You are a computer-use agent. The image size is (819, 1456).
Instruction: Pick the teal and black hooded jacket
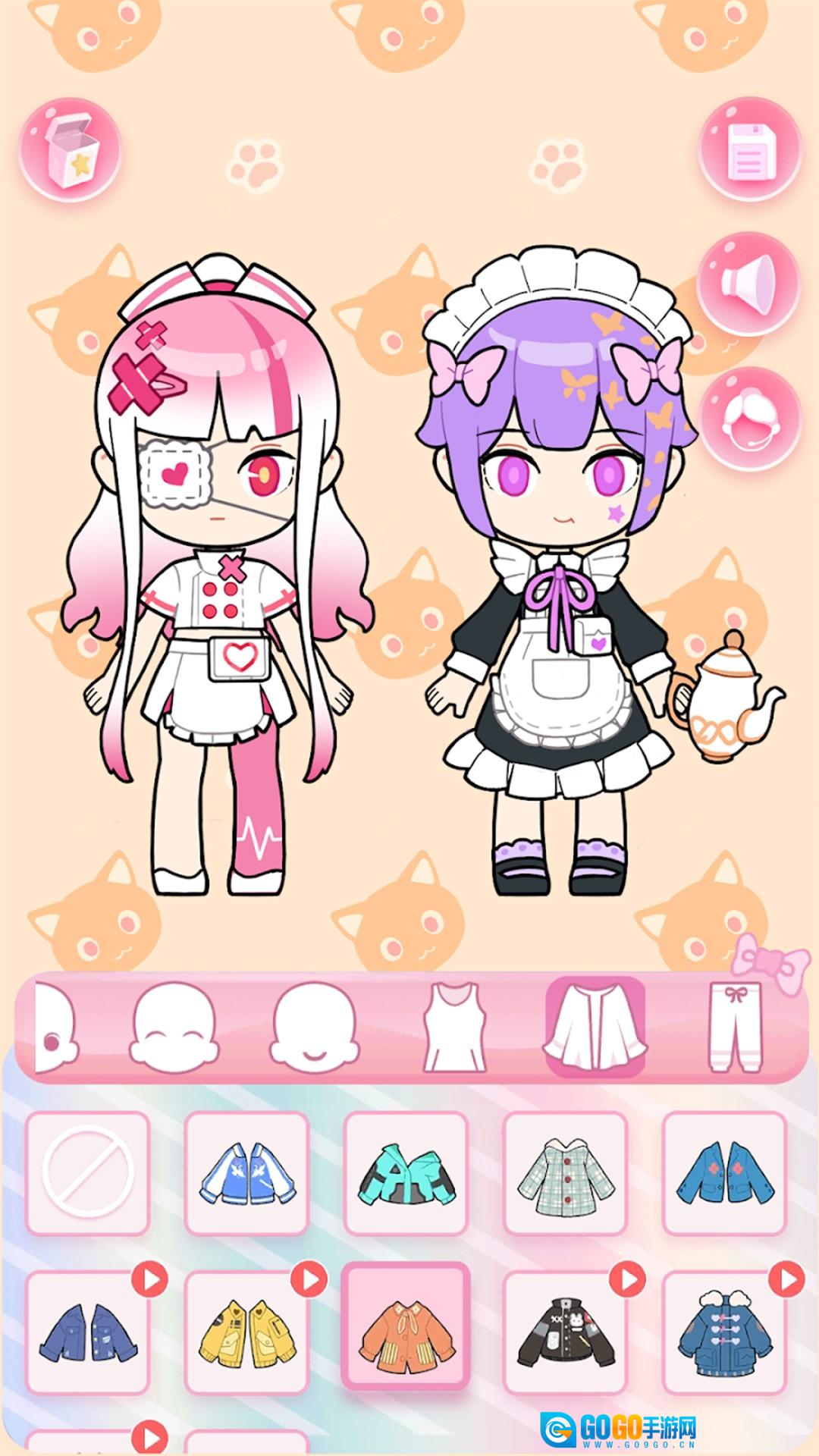click(406, 1173)
